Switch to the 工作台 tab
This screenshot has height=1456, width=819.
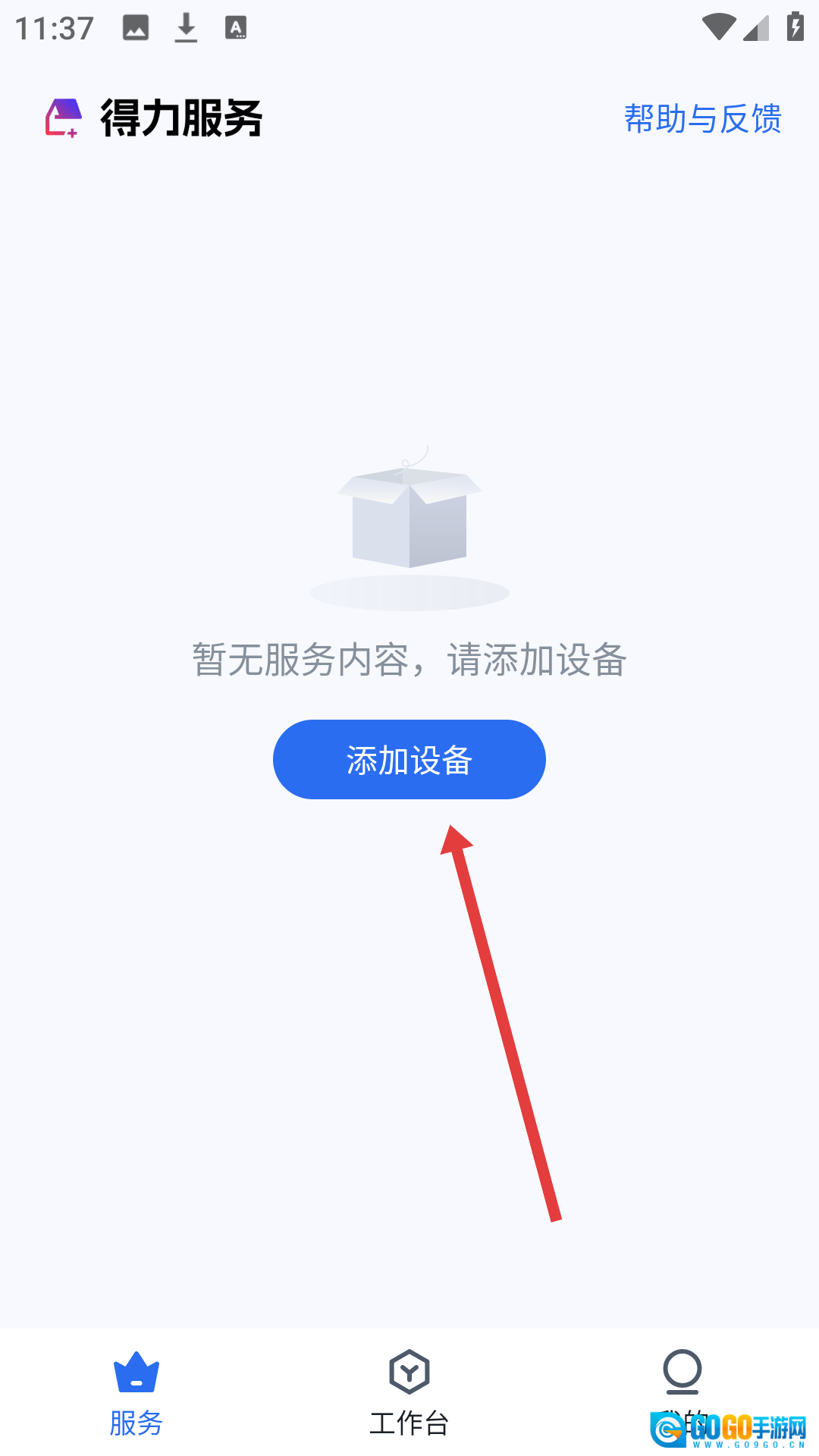coord(409,1392)
